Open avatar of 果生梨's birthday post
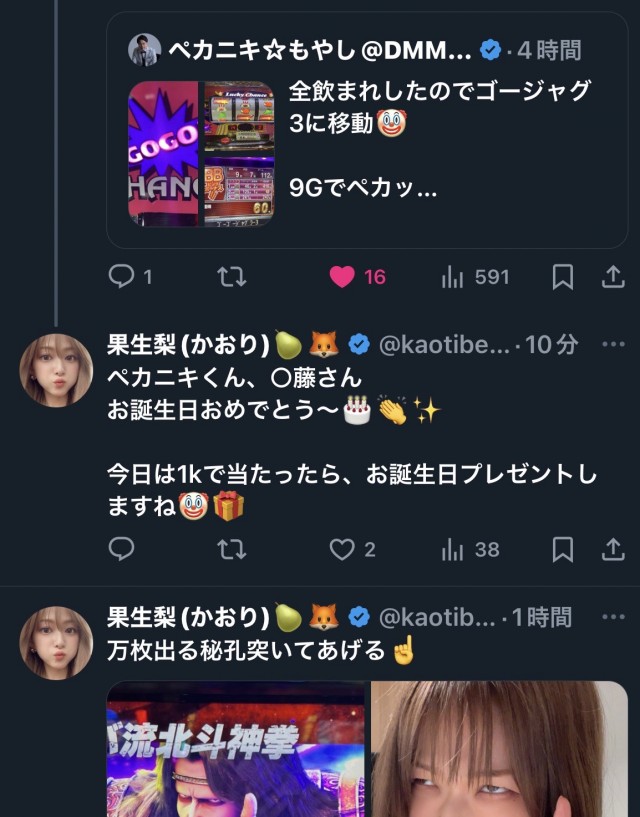This screenshot has width=640, height=817. (x=56, y=370)
